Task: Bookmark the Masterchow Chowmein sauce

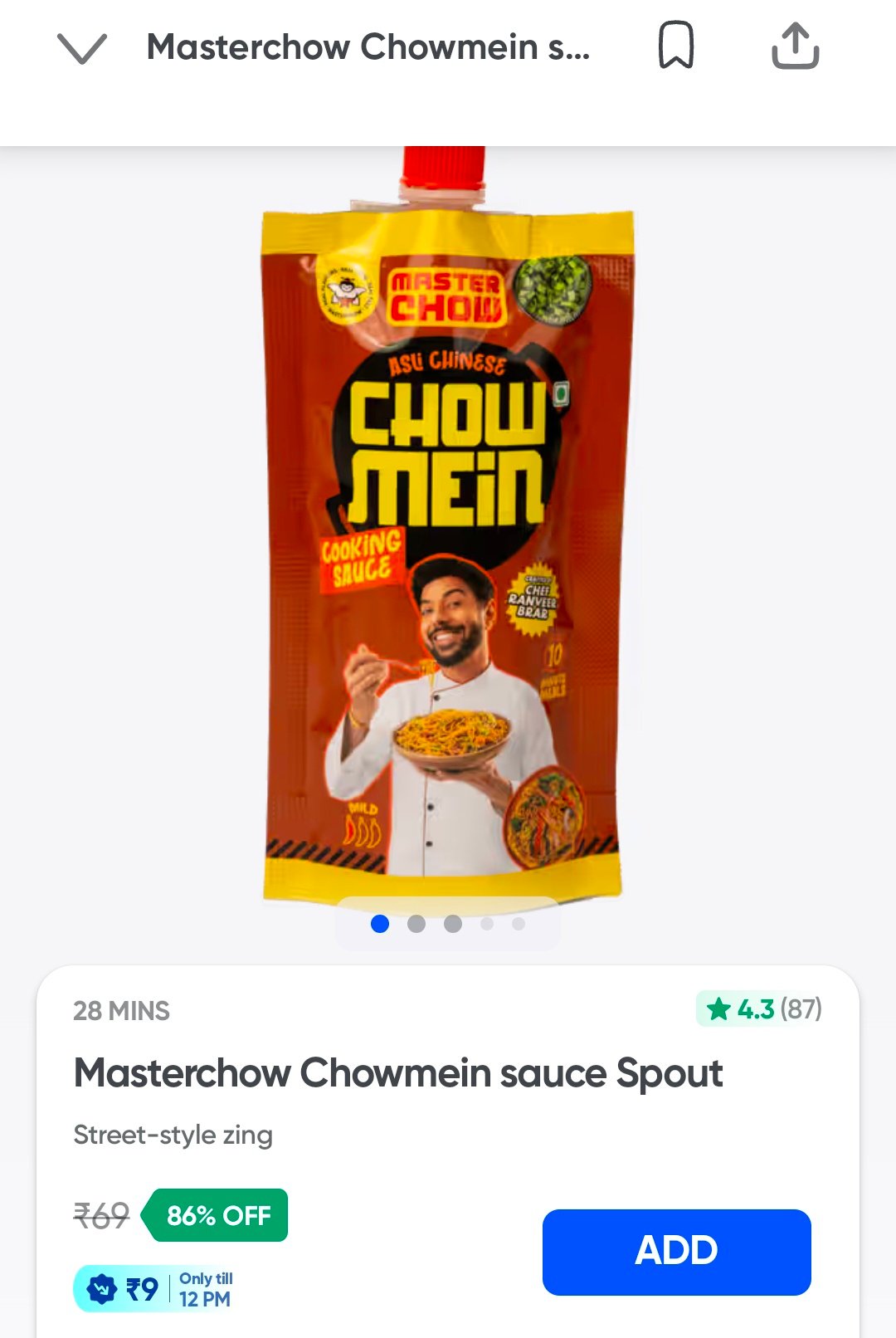Action: coord(675,46)
